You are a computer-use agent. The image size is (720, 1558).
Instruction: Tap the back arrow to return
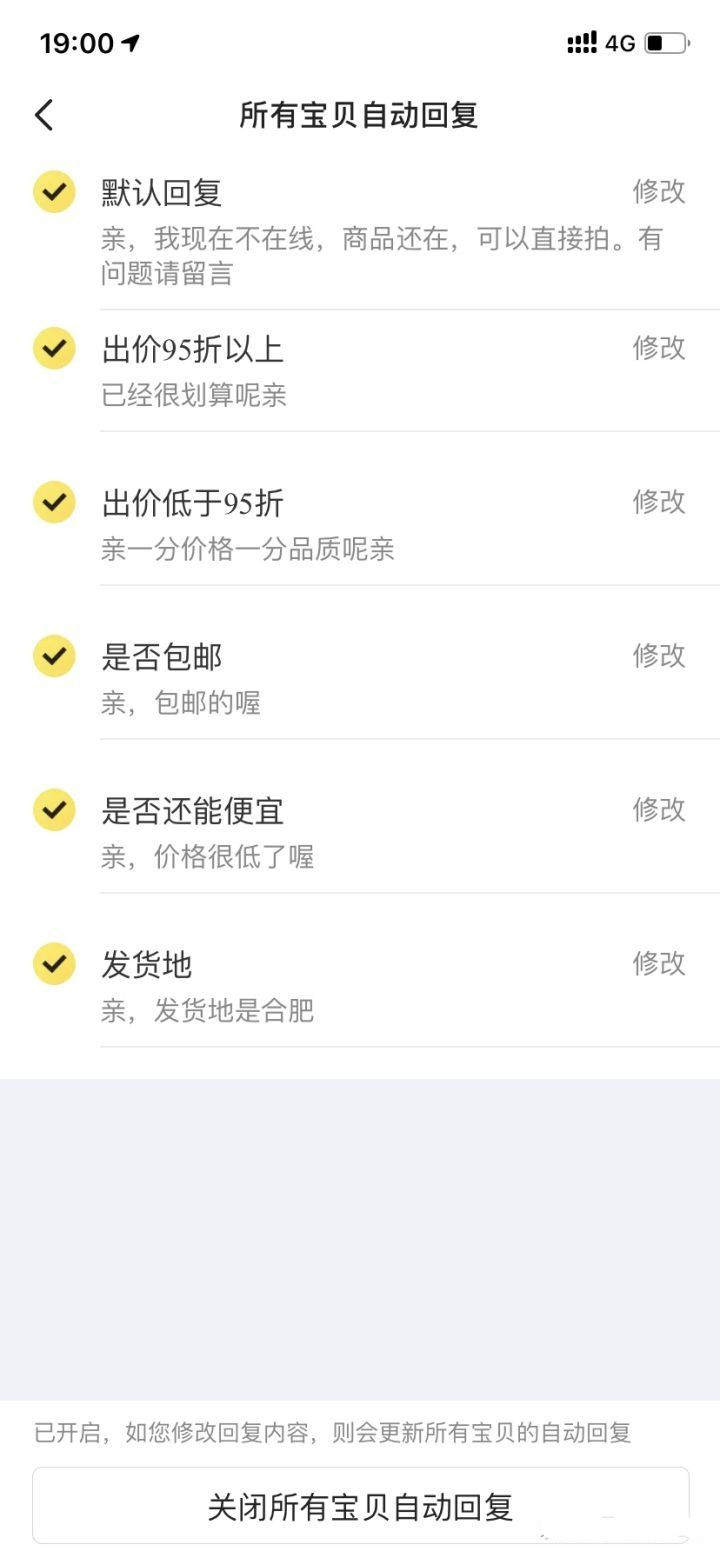(x=42, y=115)
